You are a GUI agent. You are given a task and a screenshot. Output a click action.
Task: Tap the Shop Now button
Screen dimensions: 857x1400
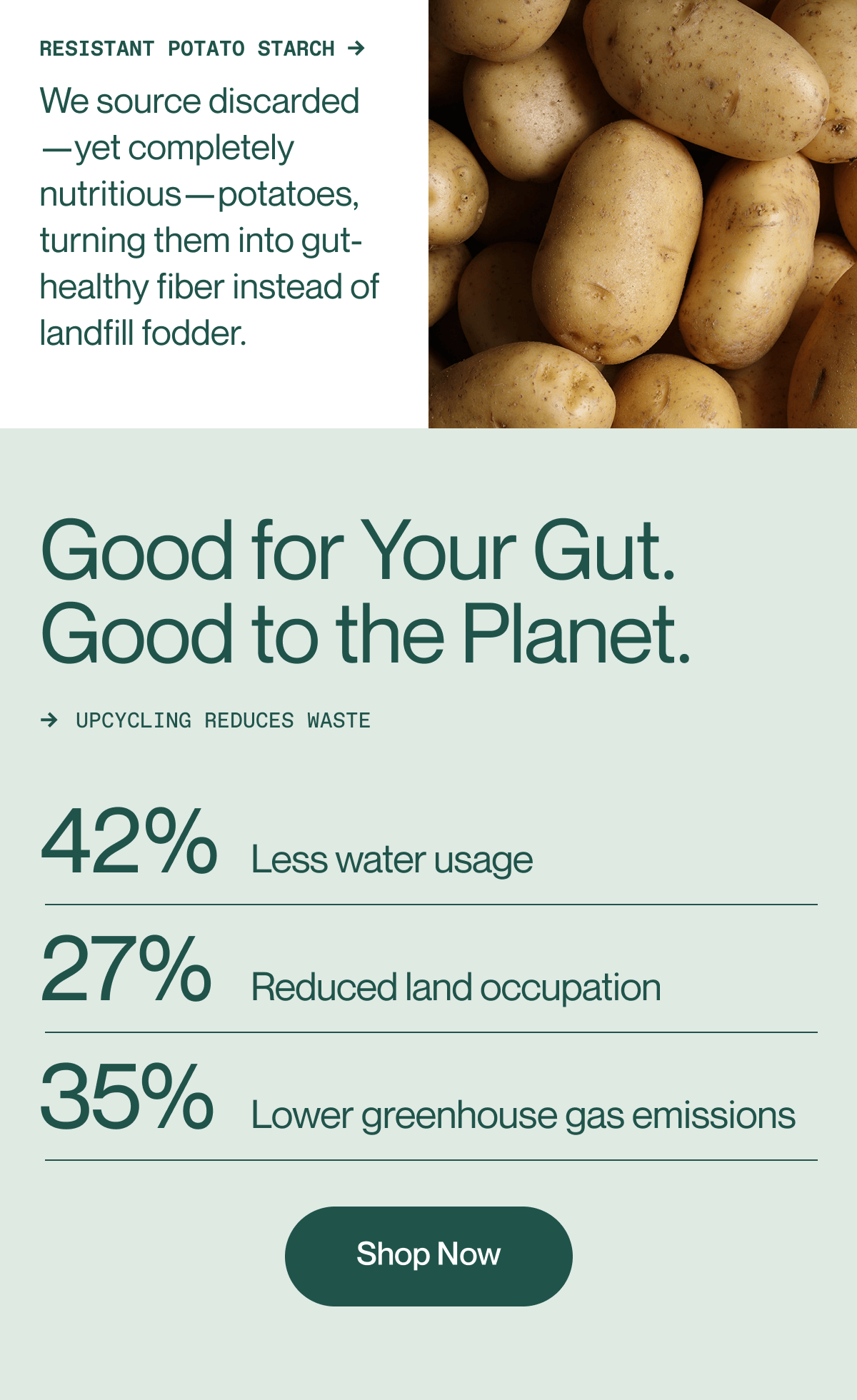point(428,1256)
